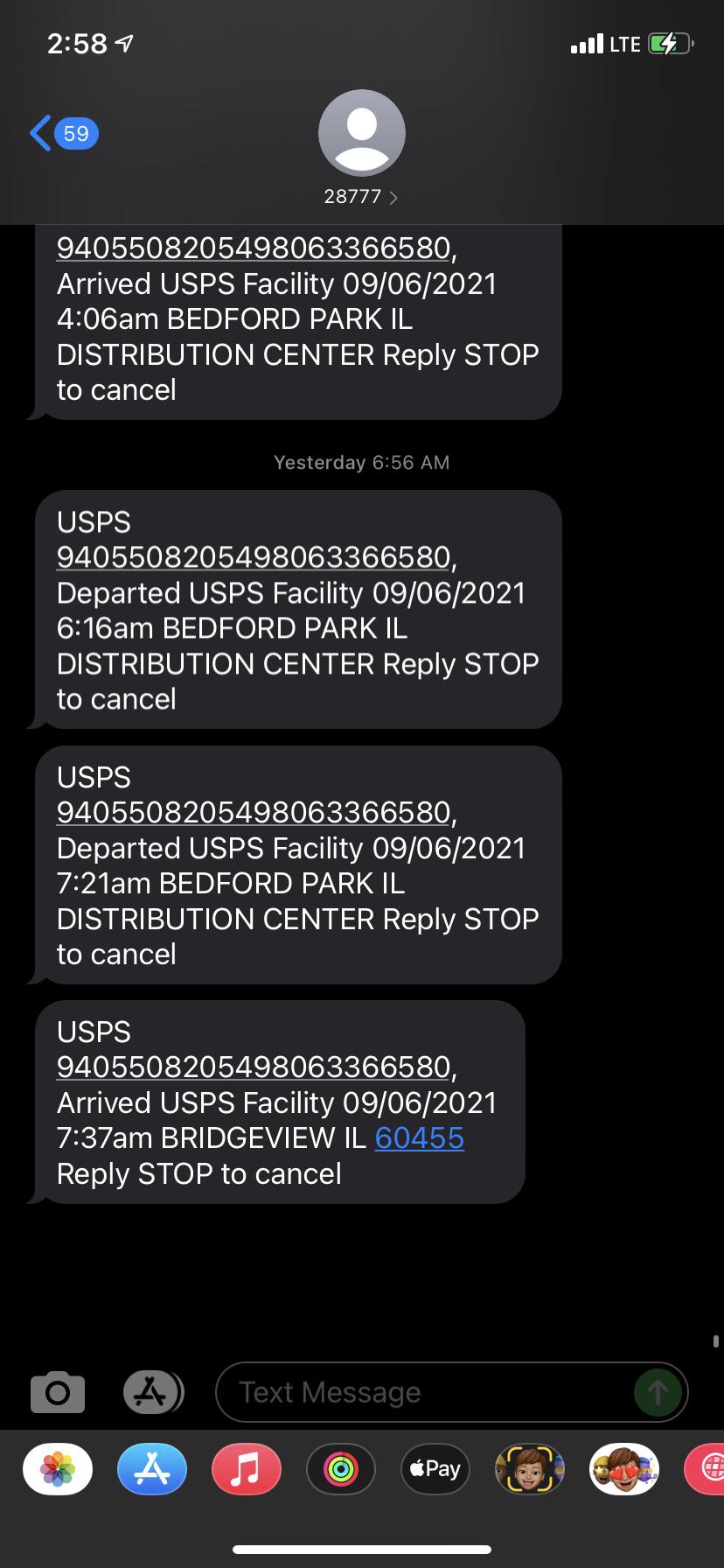This screenshot has height=1568, width=724.
Task: Tap the unread count badge showing 59
Action: pos(77,133)
